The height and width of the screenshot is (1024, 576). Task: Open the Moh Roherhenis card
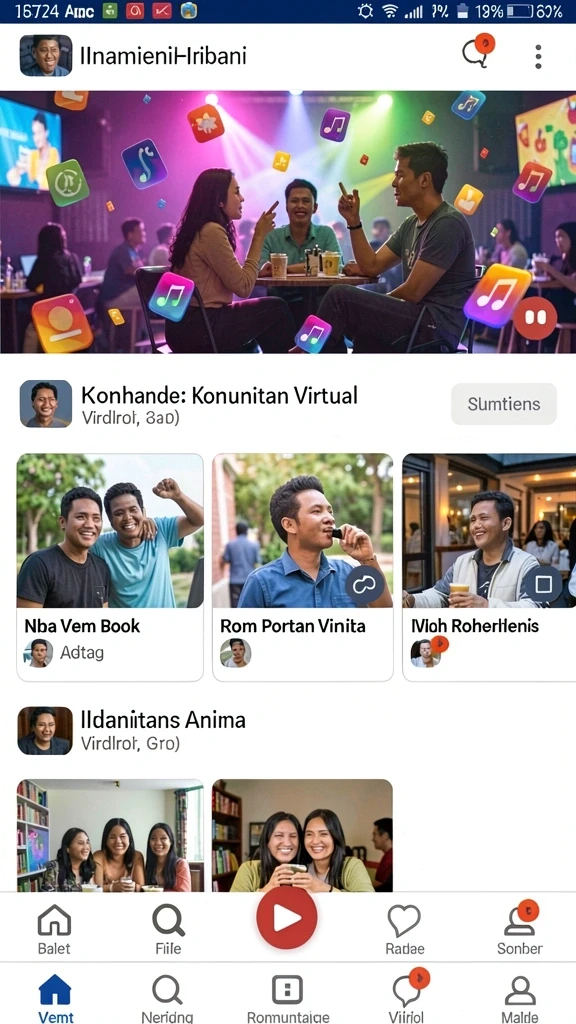tap(488, 567)
